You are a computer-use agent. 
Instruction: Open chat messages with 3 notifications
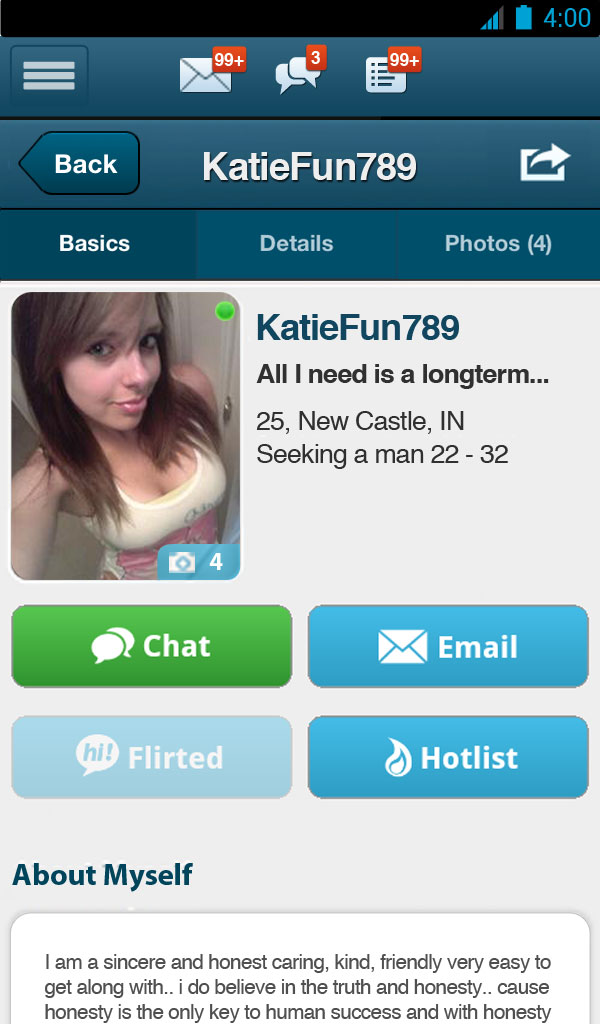coord(298,76)
